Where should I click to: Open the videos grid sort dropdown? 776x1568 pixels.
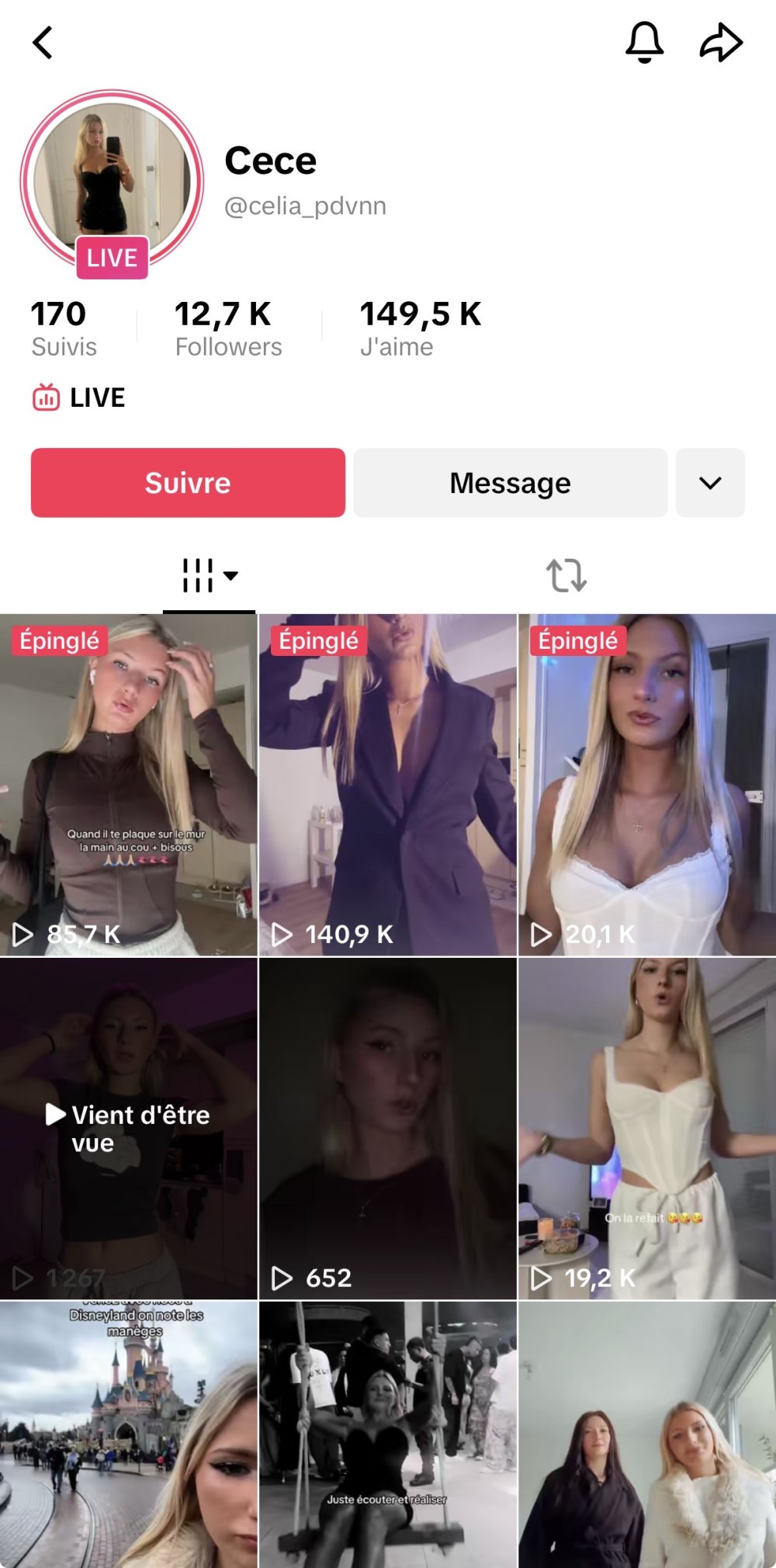209,575
